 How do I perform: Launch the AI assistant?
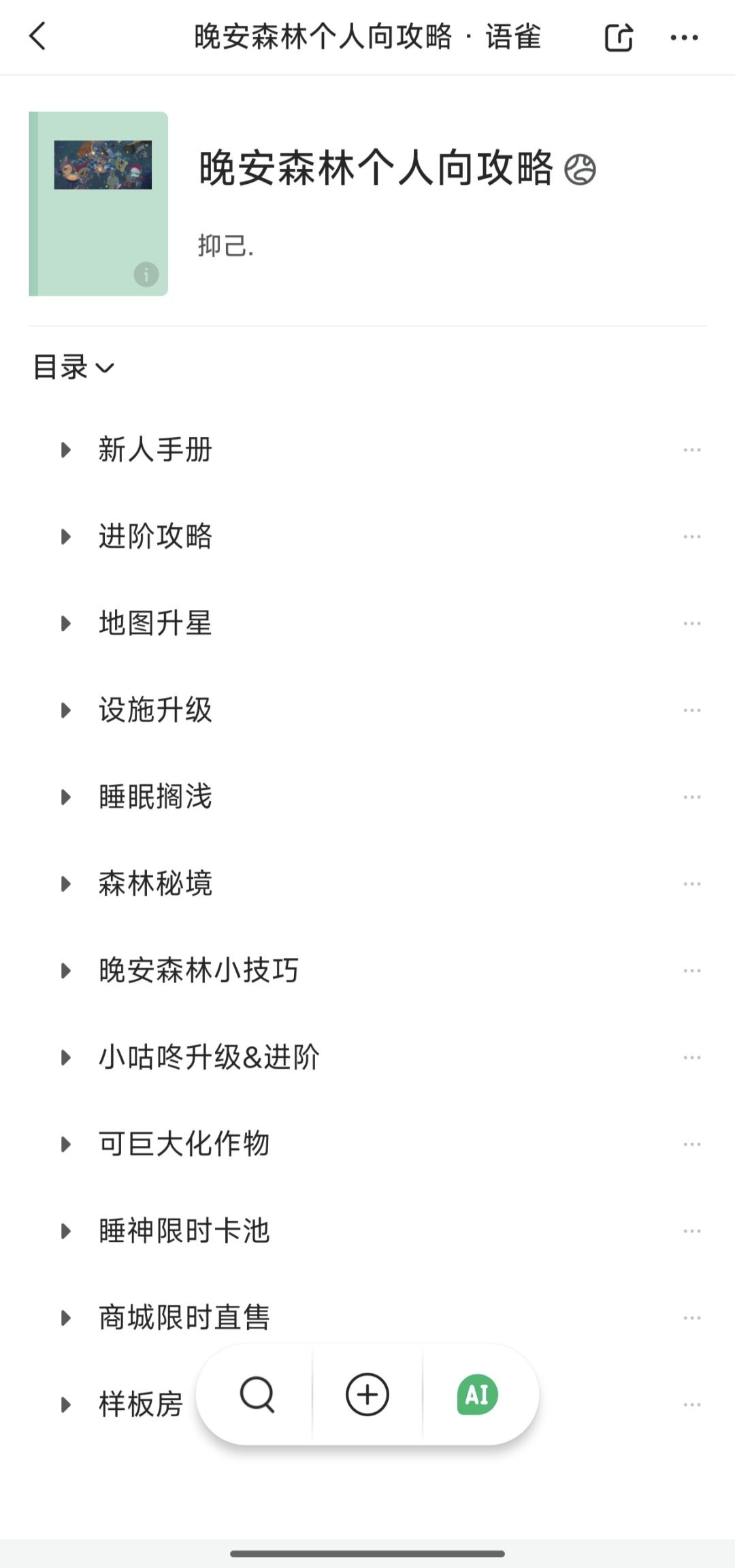(477, 1395)
